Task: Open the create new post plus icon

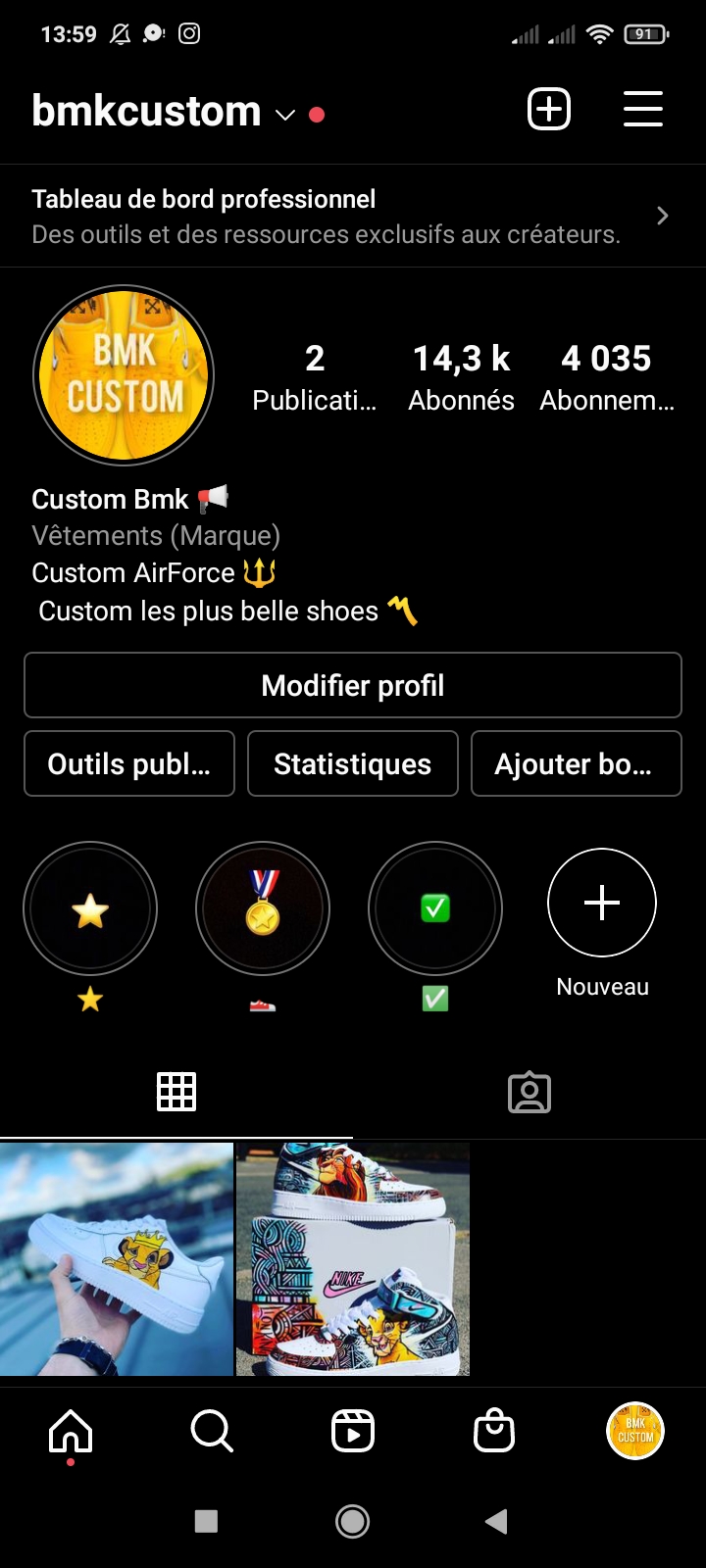Action: tap(549, 109)
